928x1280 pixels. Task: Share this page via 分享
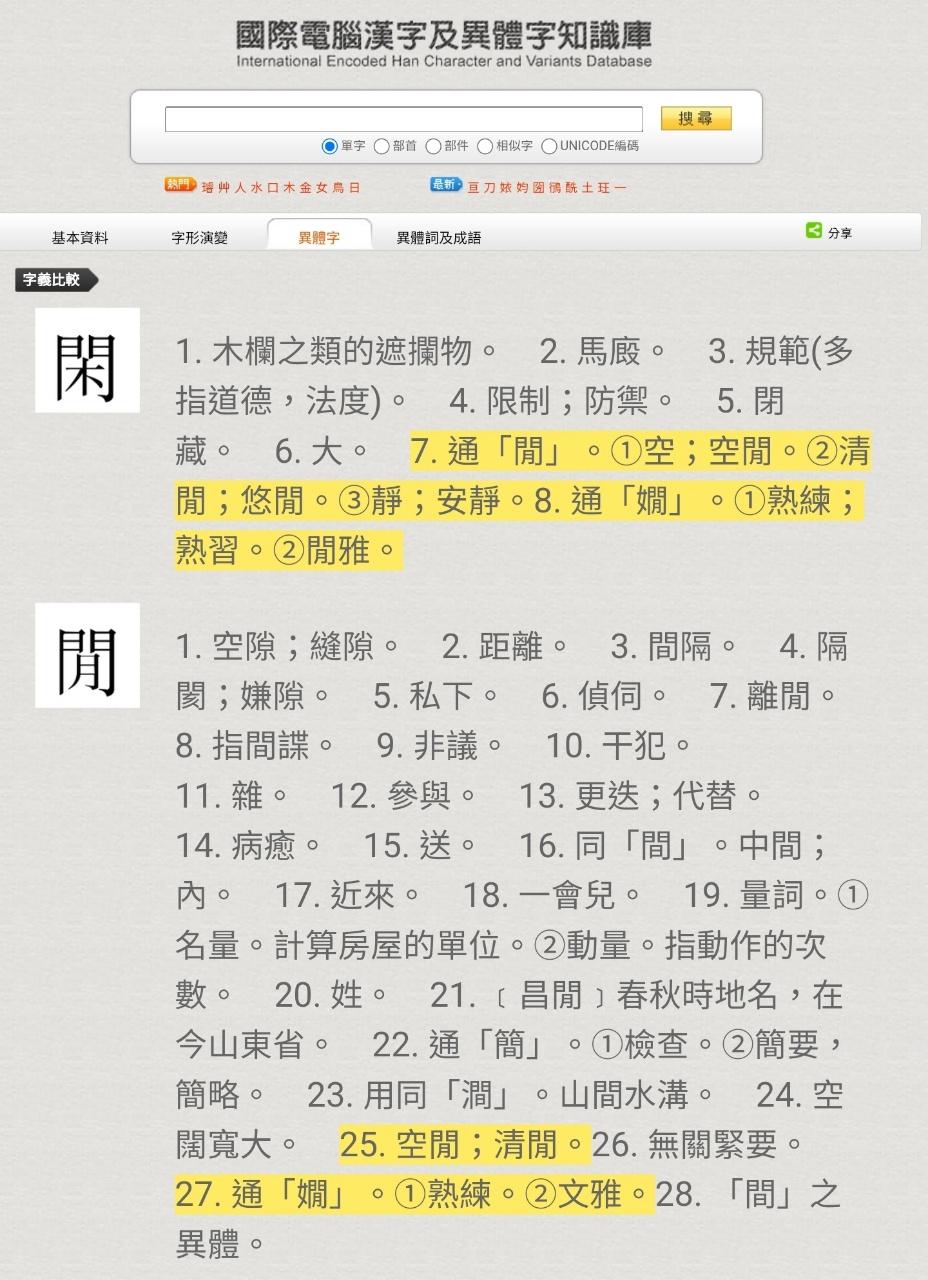[x=829, y=232]
